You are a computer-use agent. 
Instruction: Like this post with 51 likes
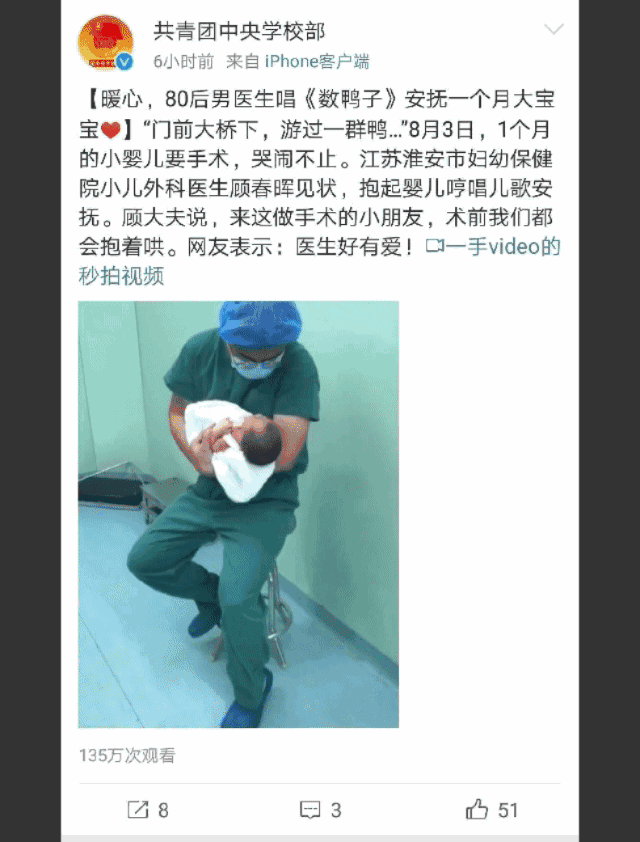pyautogui.click(x=492, y=809)
